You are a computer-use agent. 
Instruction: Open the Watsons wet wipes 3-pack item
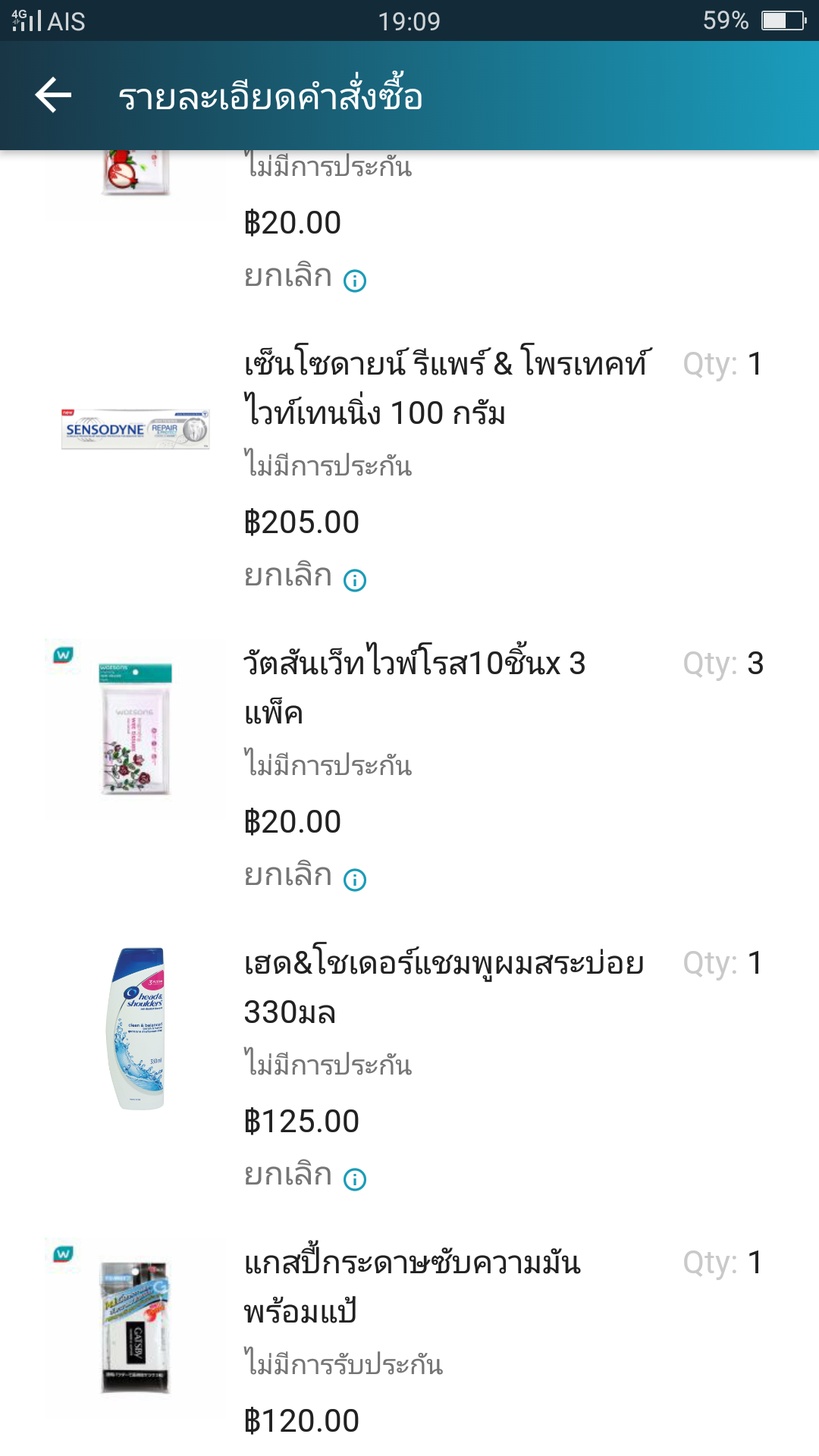[414, 687]
